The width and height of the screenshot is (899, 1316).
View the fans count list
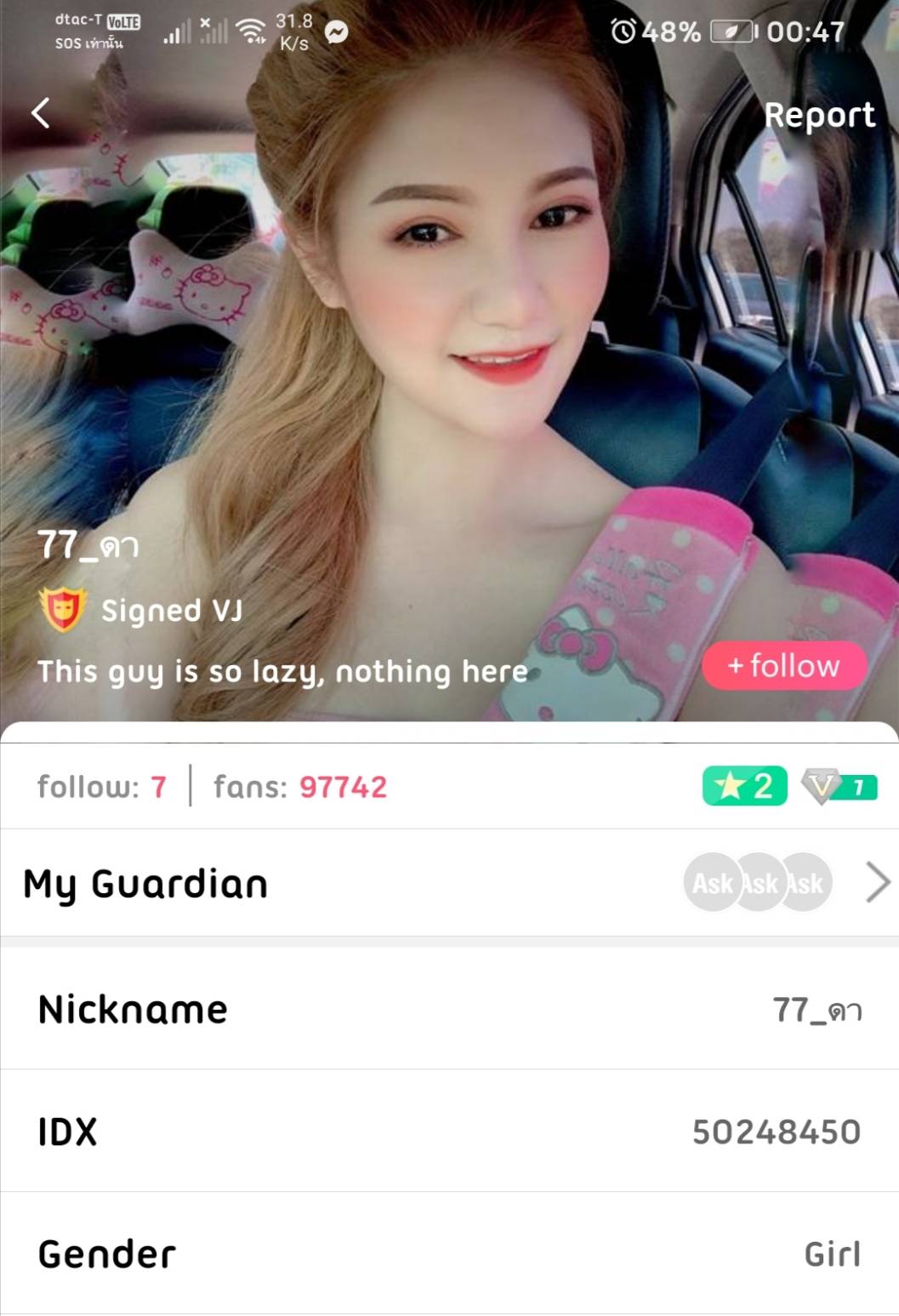299,787
